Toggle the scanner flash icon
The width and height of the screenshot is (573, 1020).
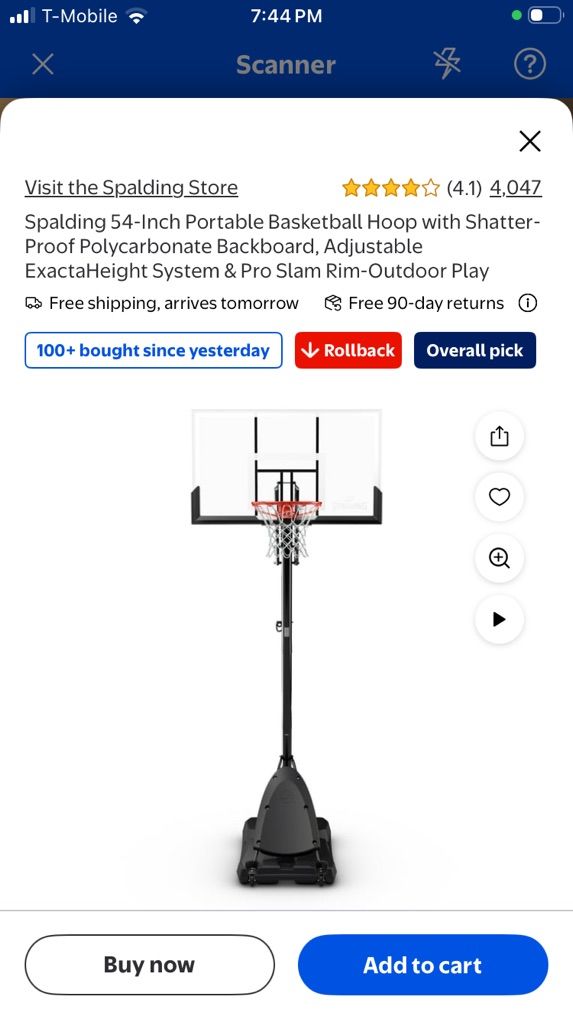(447, 64)
